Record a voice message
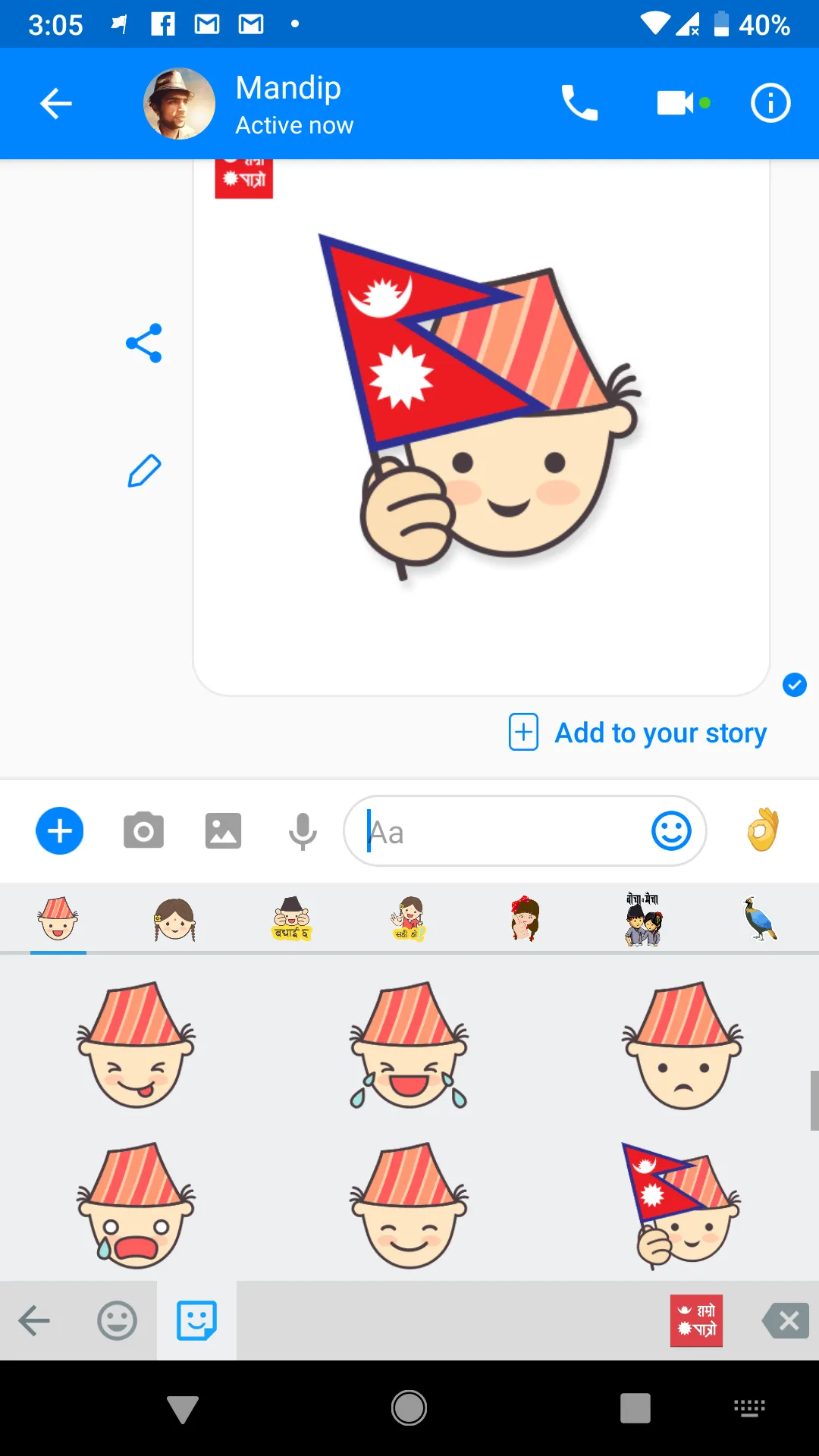 (x=302, y=830)
